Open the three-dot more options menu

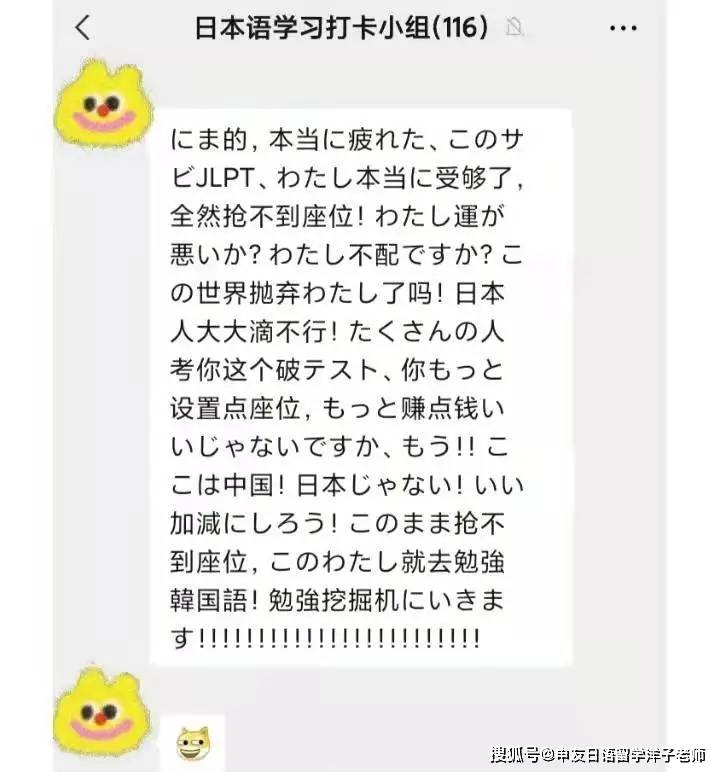click(625, 27)
